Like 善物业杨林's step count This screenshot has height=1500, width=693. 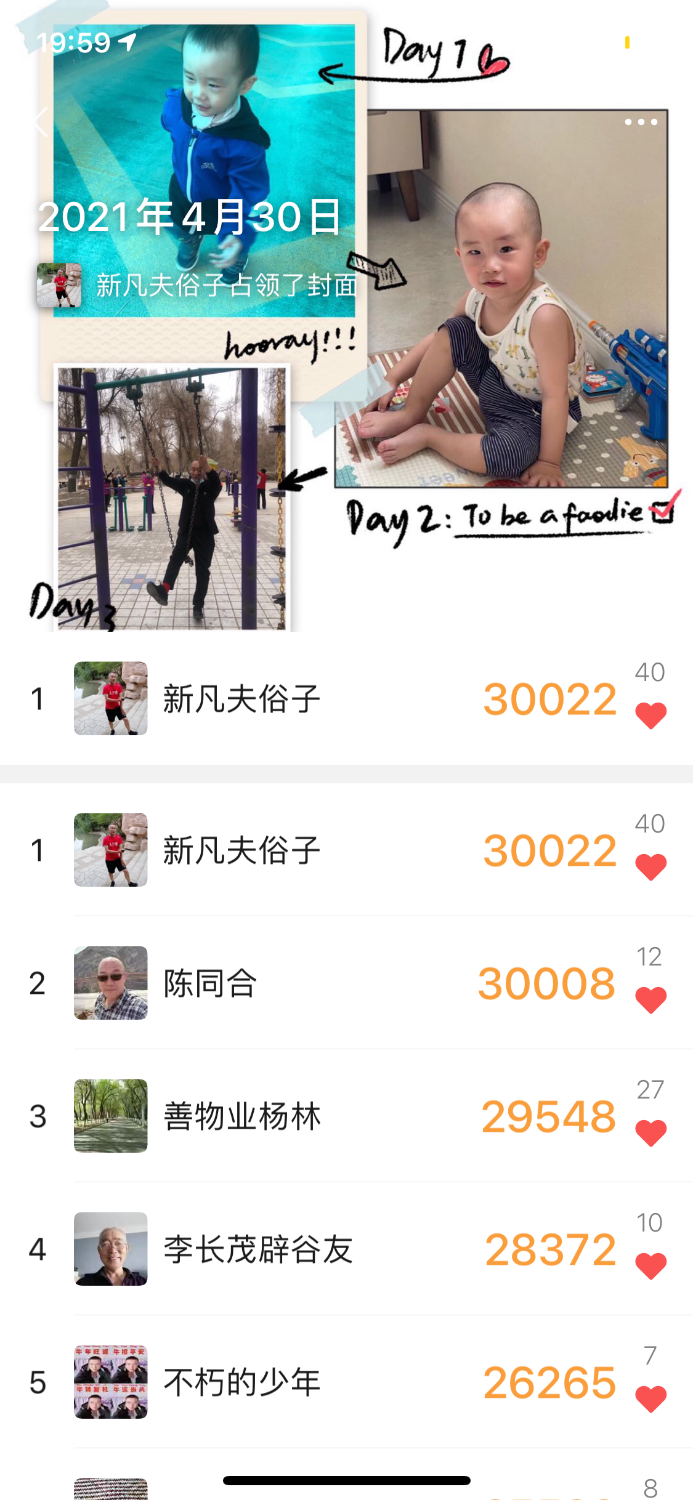coord(650,1132)
